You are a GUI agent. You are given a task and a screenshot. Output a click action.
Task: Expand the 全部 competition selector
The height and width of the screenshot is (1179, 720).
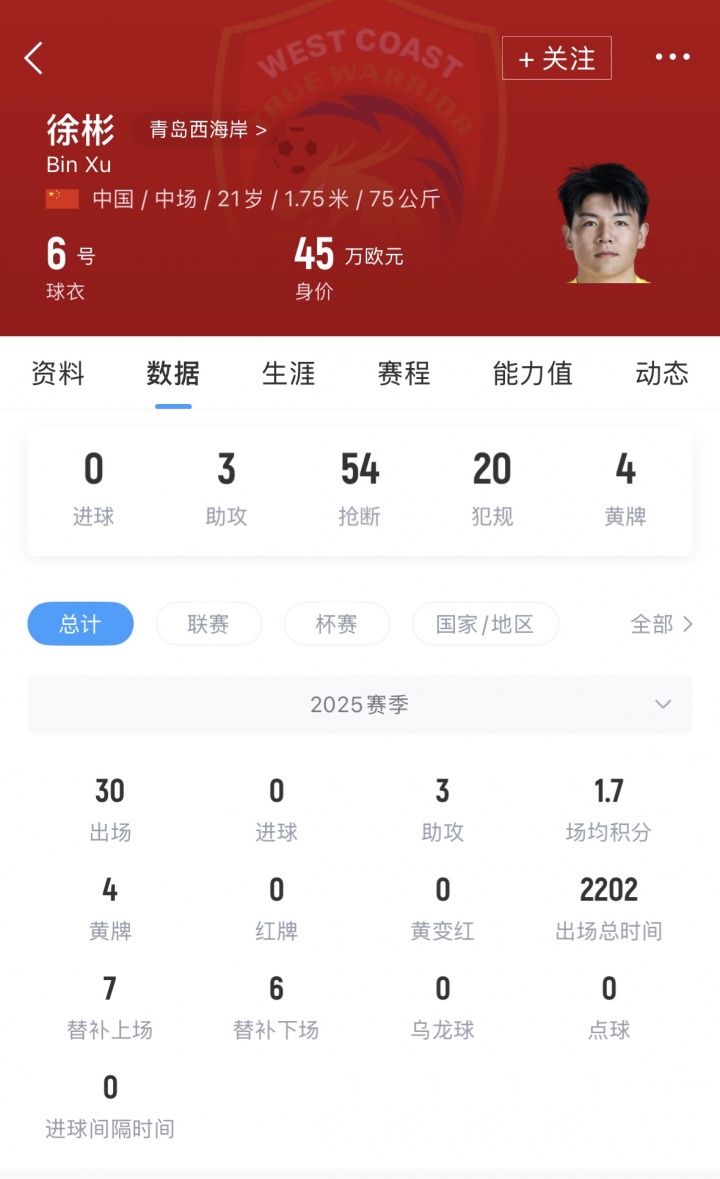coord(661,624)
